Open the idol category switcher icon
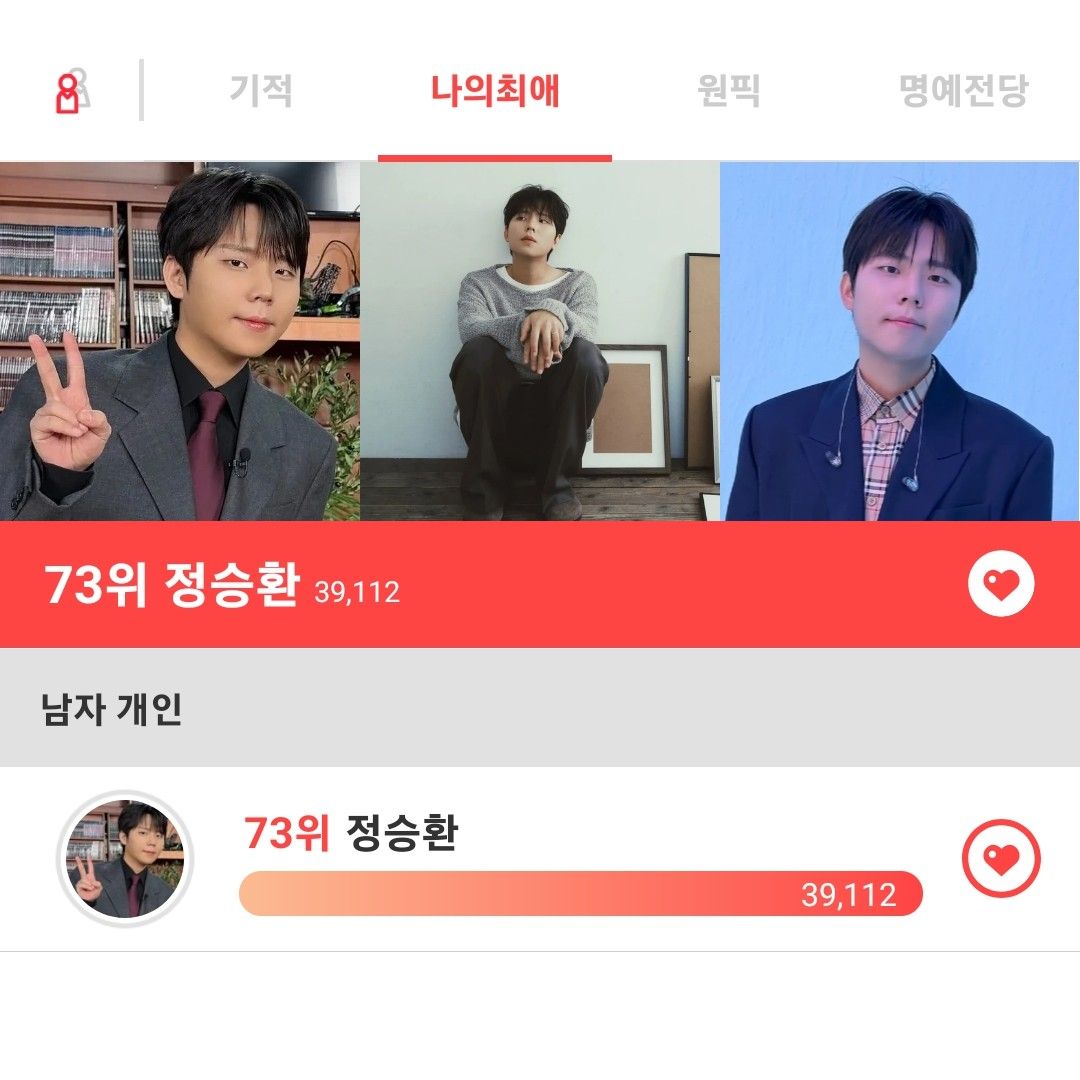The height and width of the screenshot is (1080, 1080). click(x=70, y=91)
